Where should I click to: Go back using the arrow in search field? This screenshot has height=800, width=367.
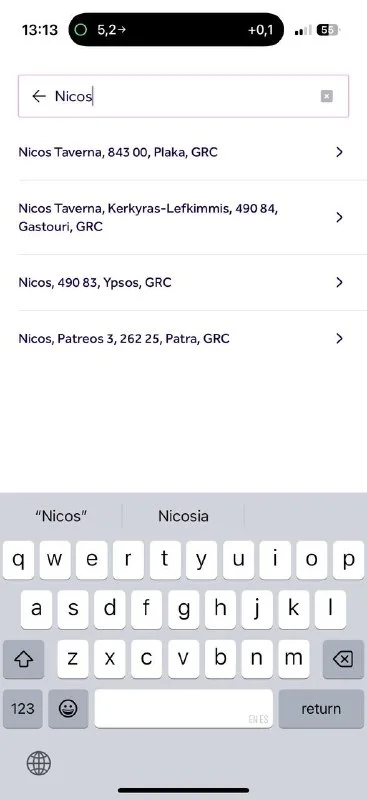coord(39,96)
